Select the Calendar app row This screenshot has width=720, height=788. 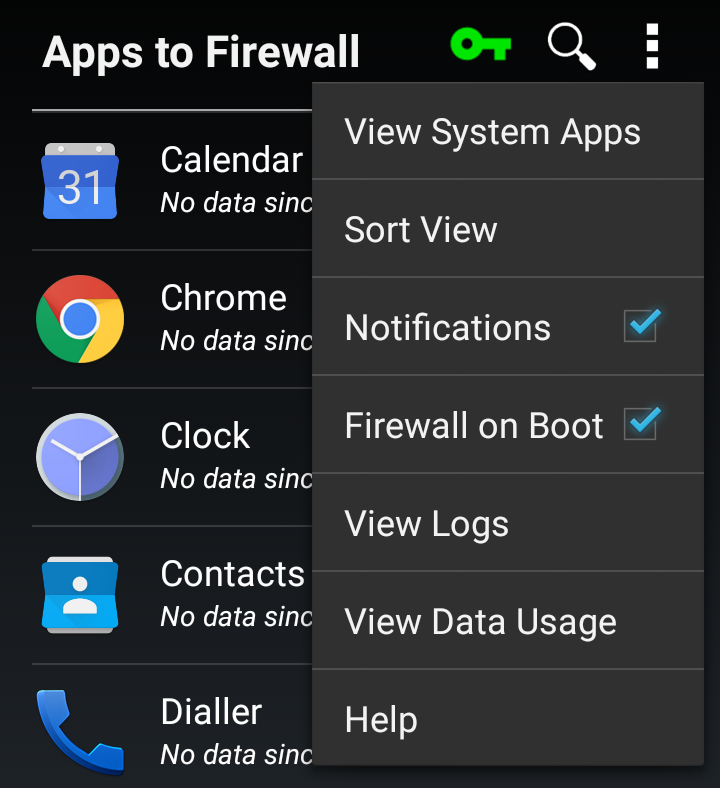click(x=170, y=180)
